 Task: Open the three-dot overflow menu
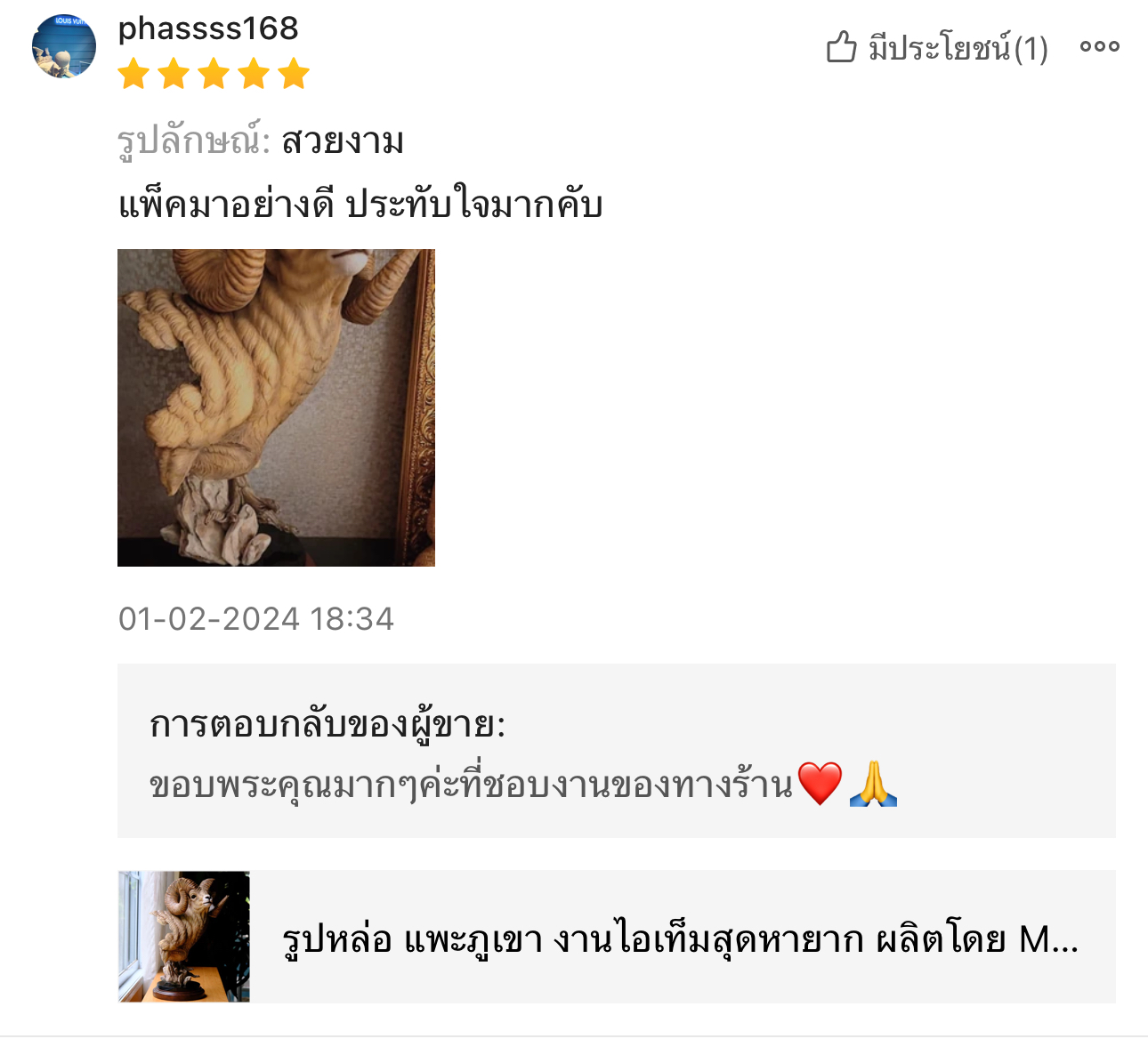click(1099, 46)
